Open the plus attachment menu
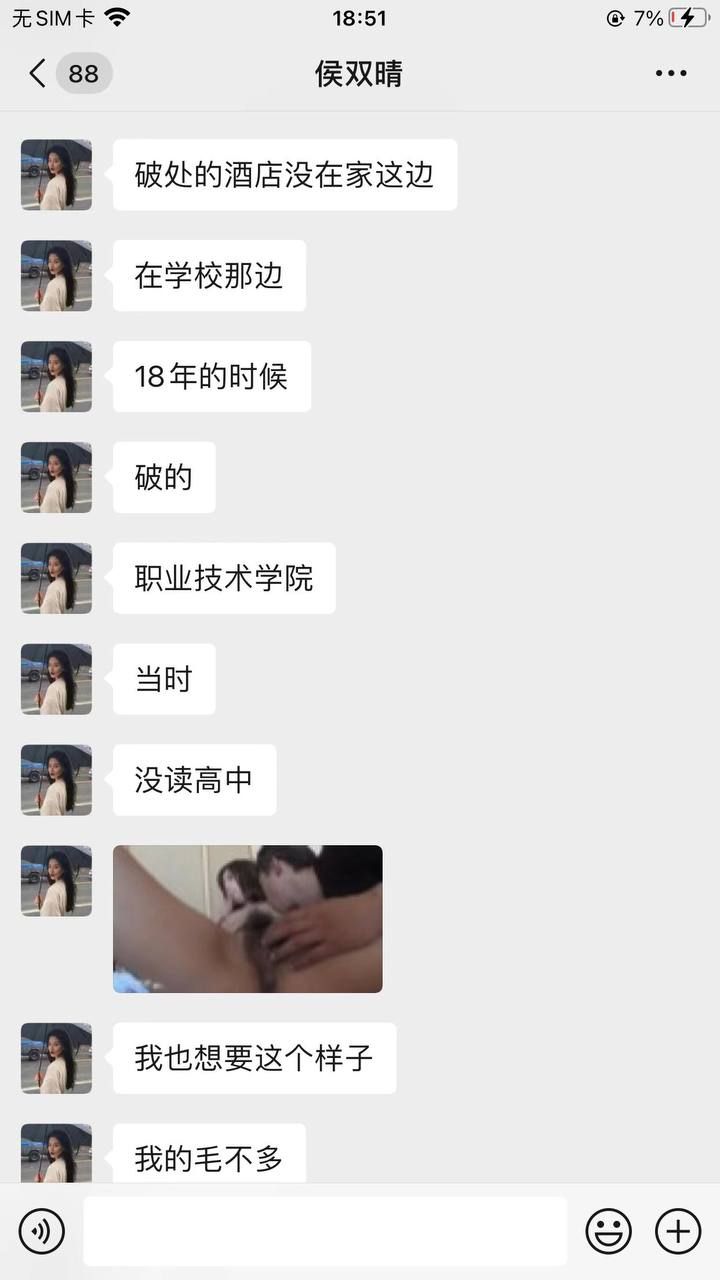Viewport: 720px width, 1280px height. coord(678,1231)
